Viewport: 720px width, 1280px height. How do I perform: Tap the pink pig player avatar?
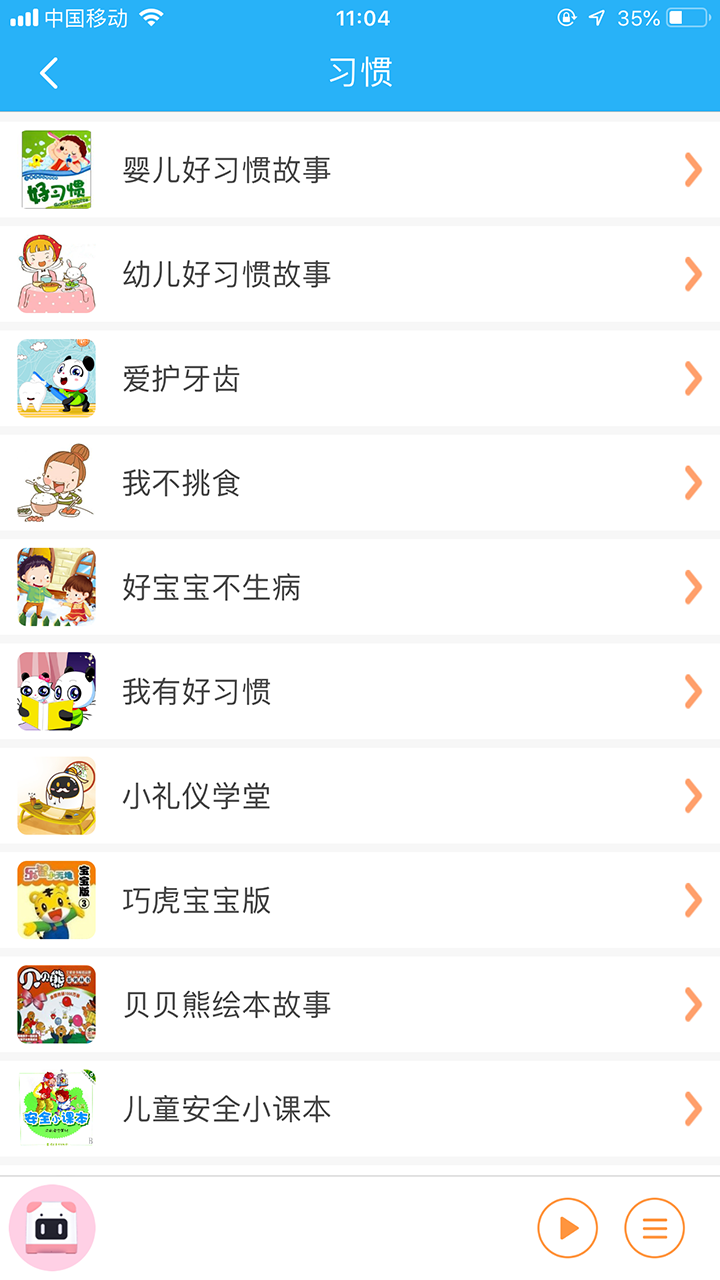pyautogui.click(x=52, y=1227)
